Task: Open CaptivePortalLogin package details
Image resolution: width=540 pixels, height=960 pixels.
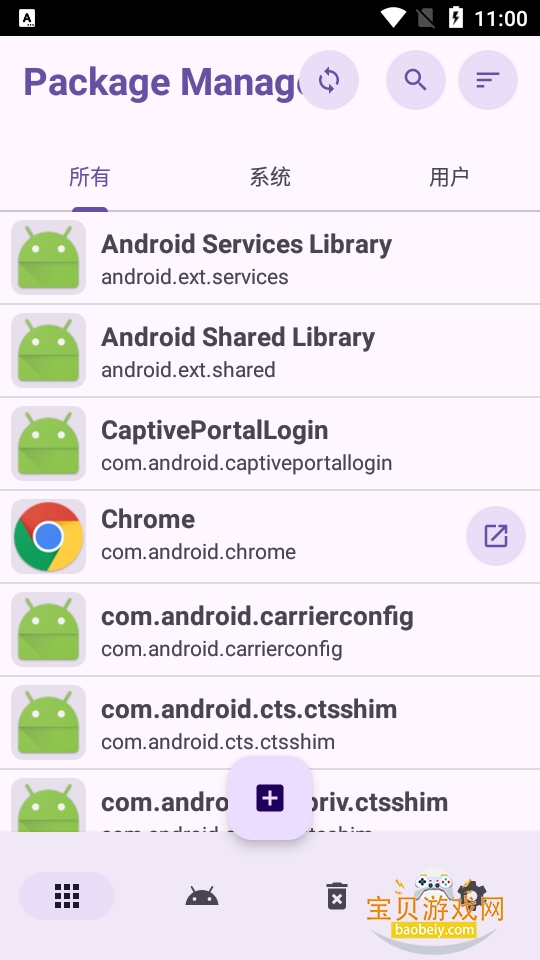Action: 270,444
